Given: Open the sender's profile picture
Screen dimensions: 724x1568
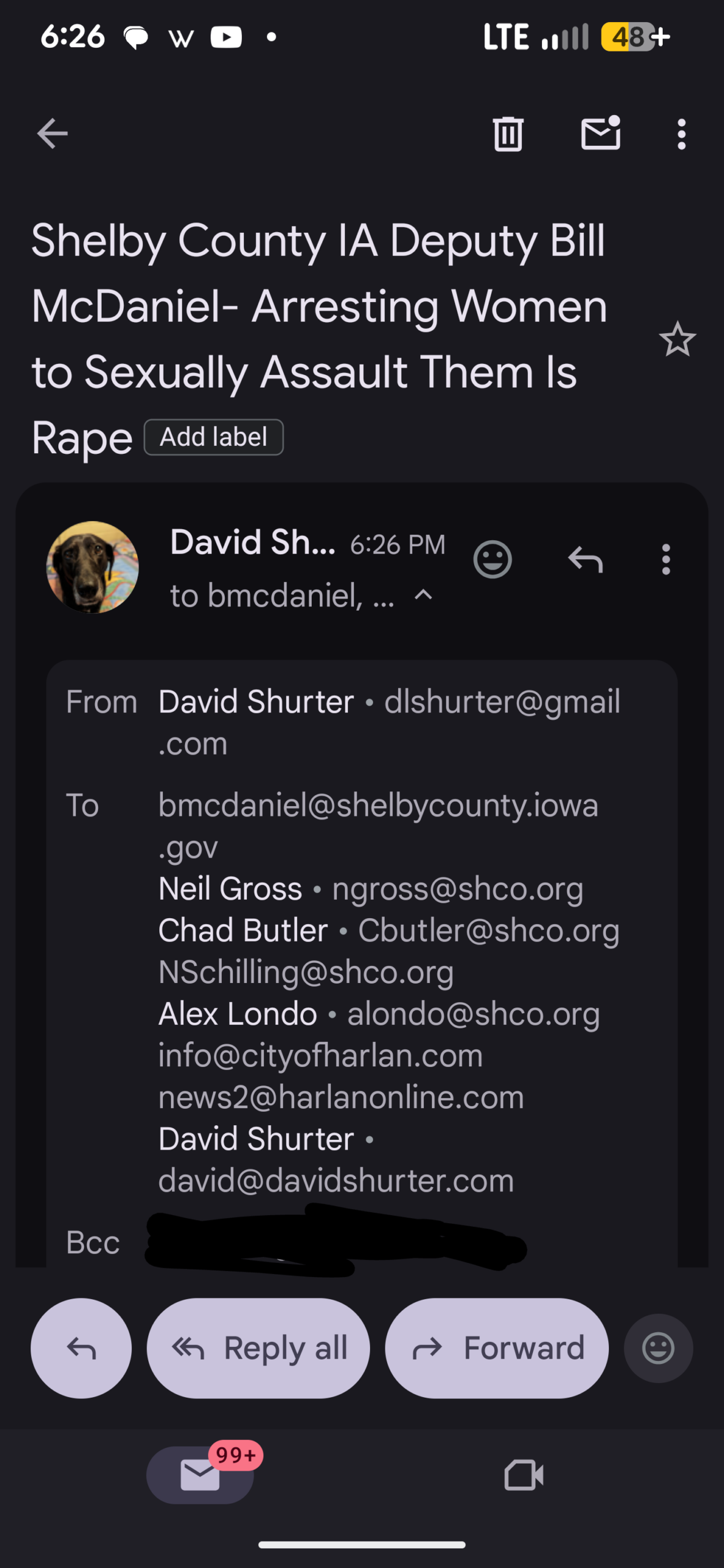Looking at the screenshot, I should coord(92,567).
